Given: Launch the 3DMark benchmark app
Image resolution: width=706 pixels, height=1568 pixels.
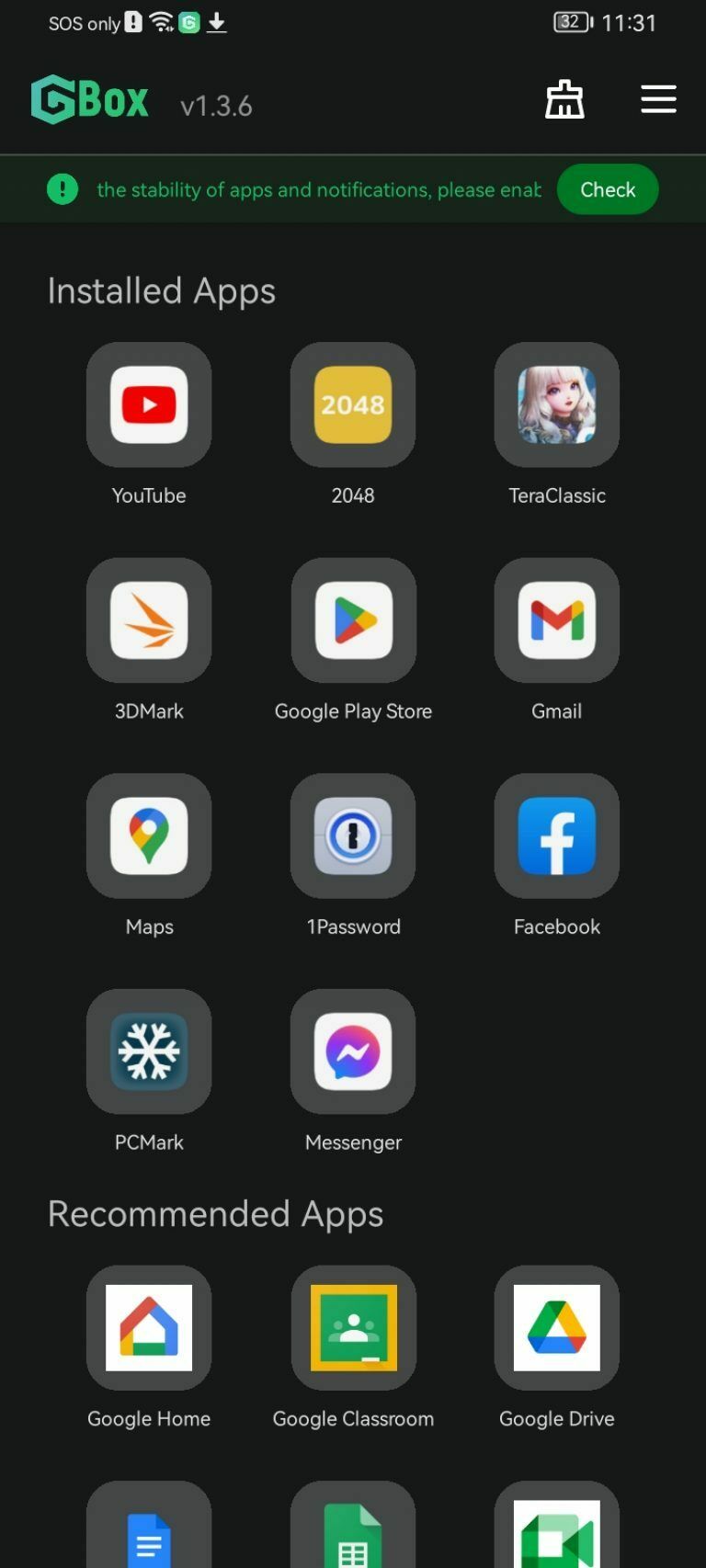Looking at the screenshot, I should [149, 620].
